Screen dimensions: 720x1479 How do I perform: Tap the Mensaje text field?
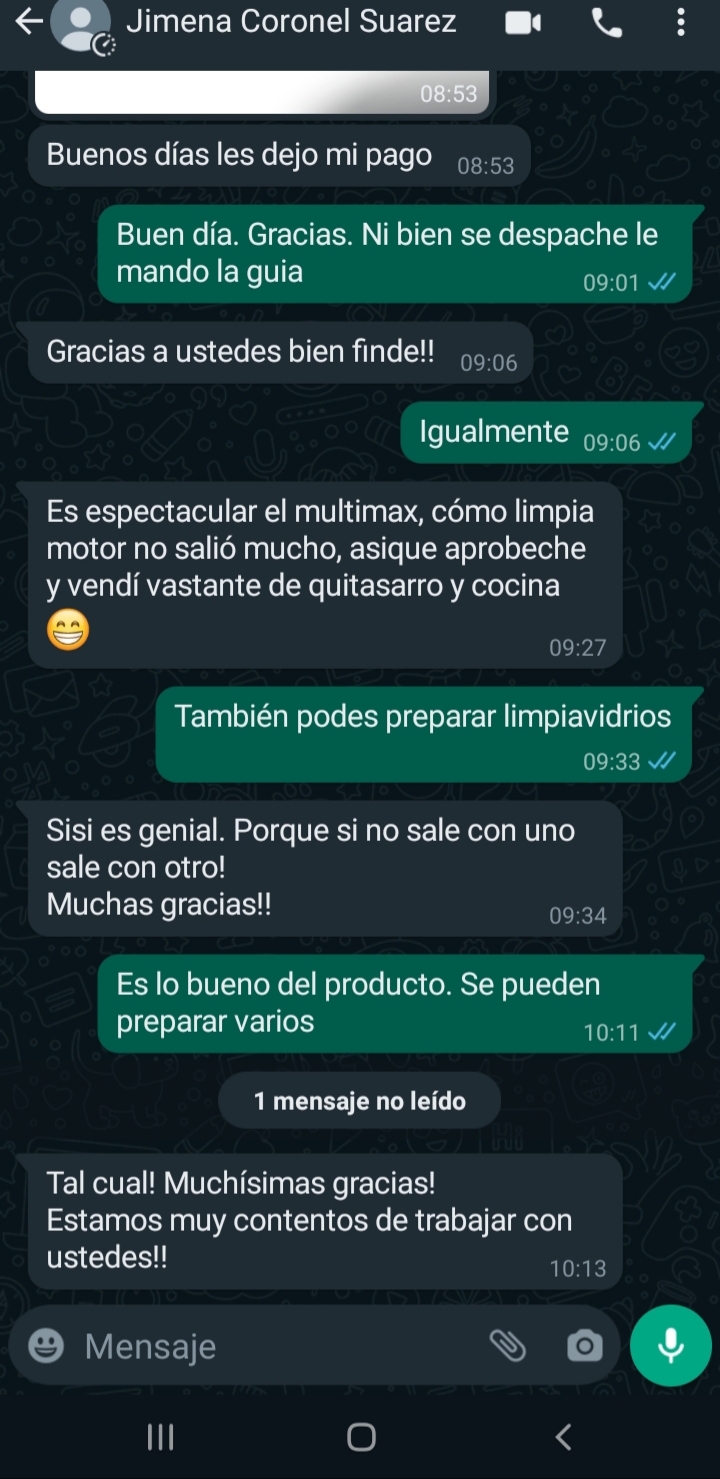click(x=270, y=1346)
